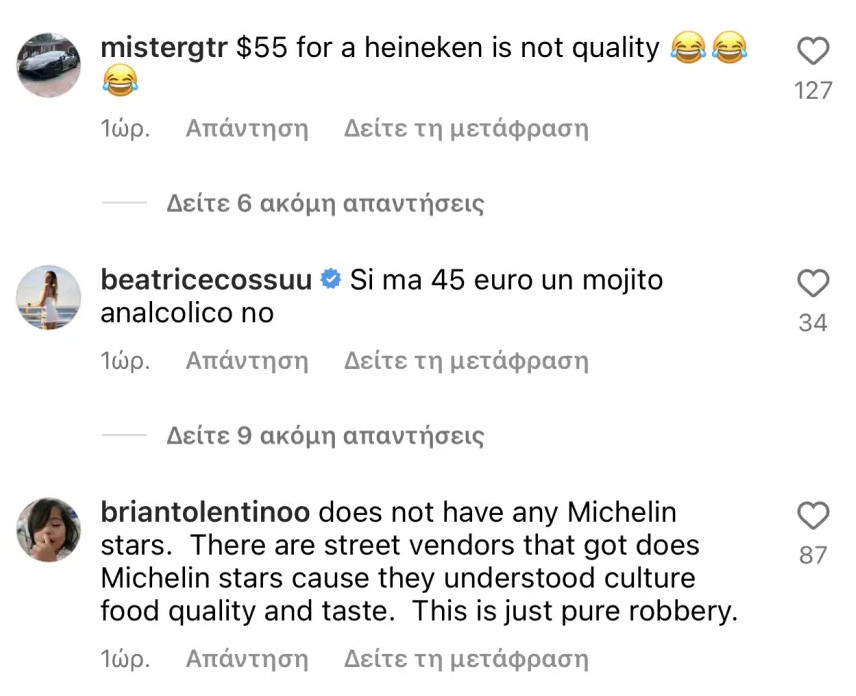
Task: Open the beatricecossuu username link
Action: pos(206,281)
